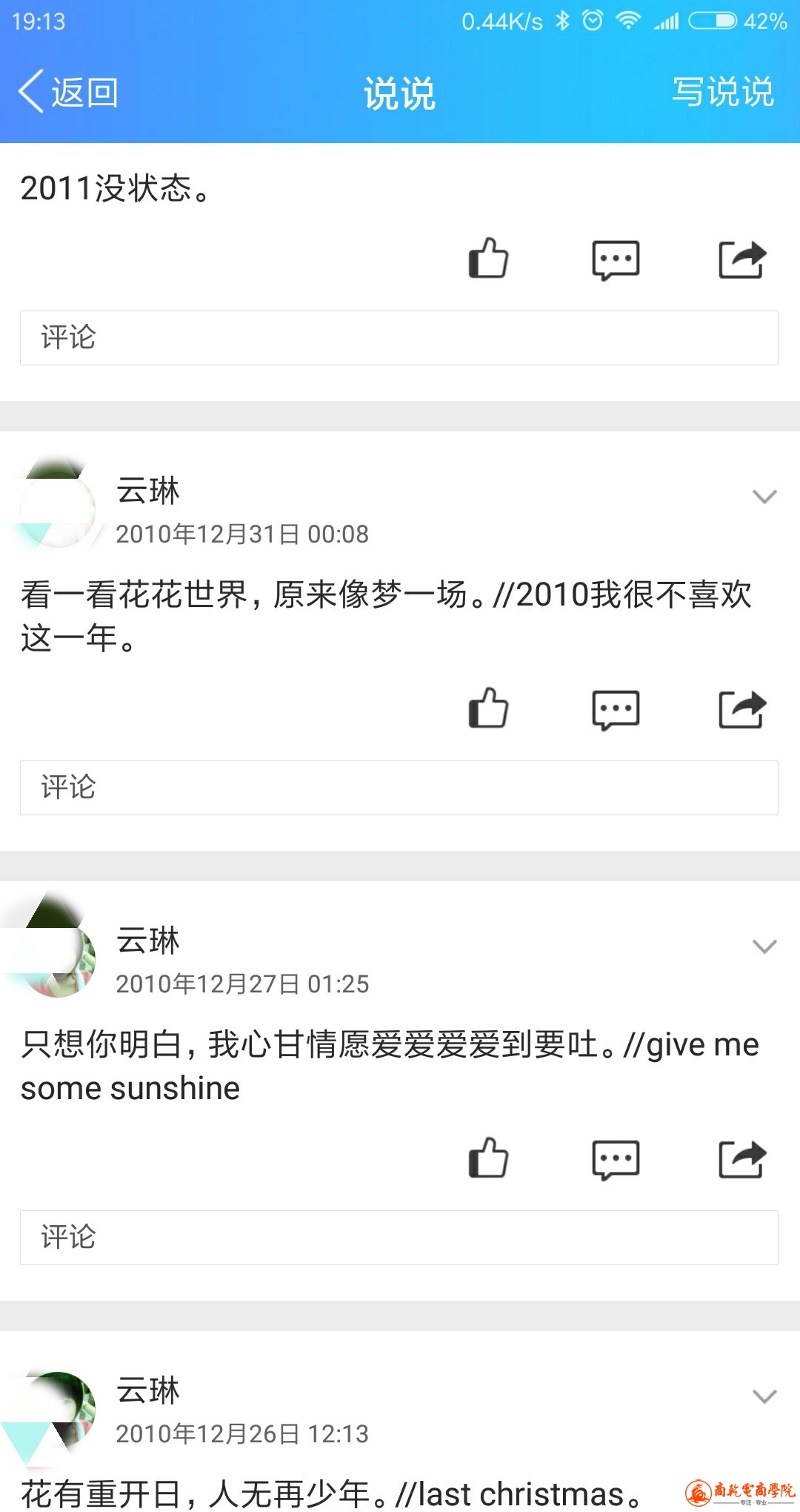
Task: Go back using the 返回 button
Action: point(68,93)
